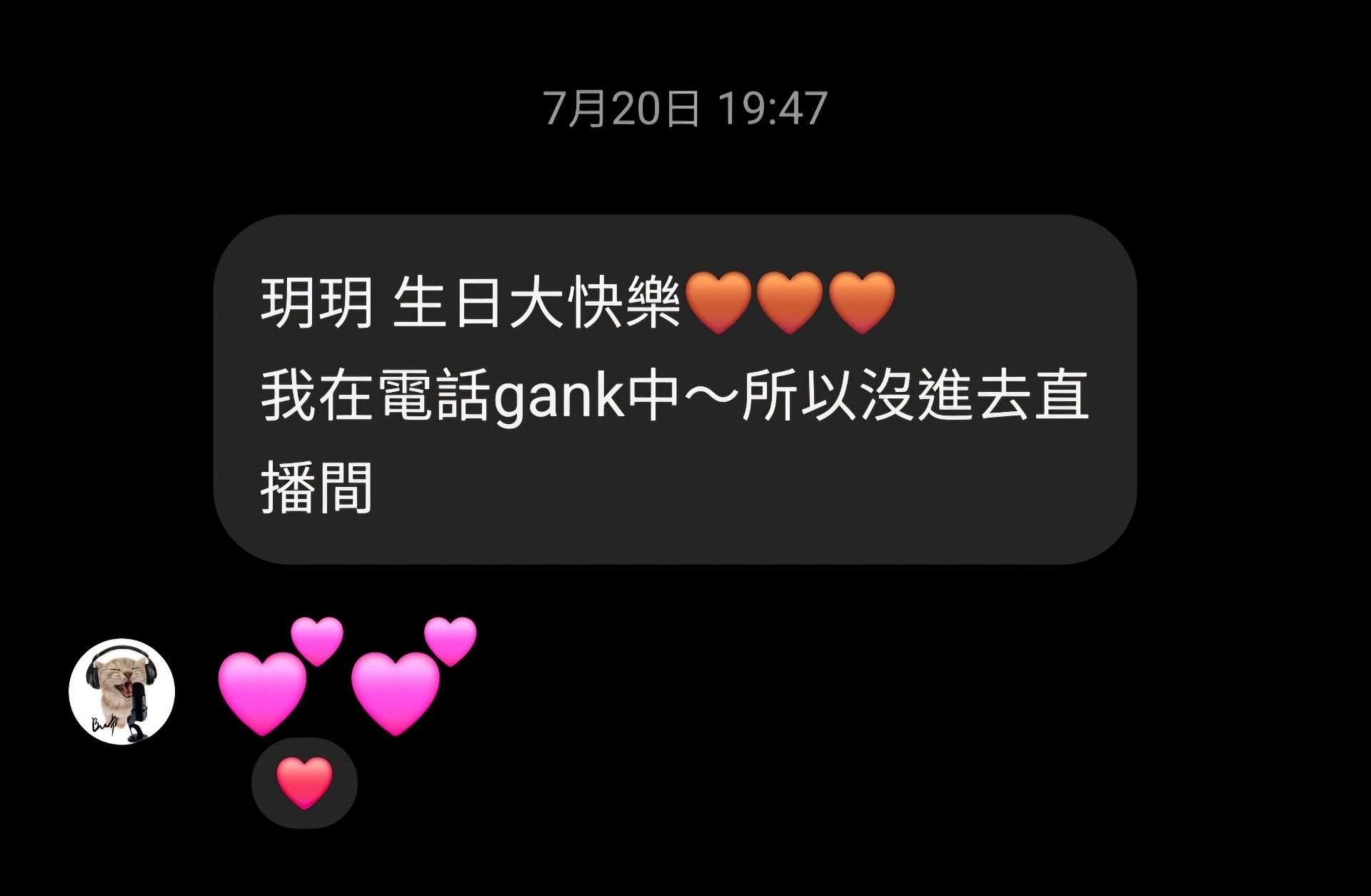Open the sender's cat profile picture
Image resolution: width=1371 pixels, height=896 pixels.
[121, 691]
